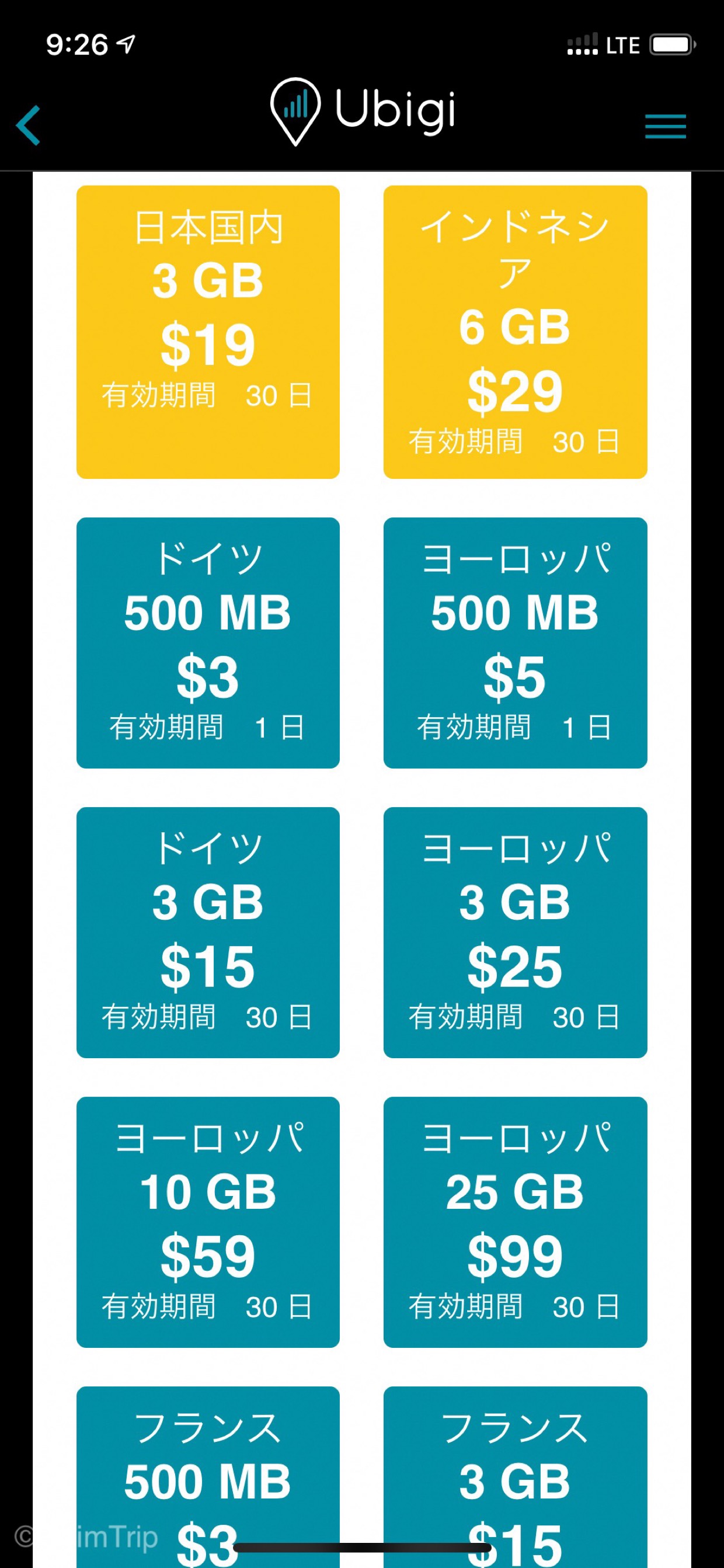Choose the ドイツ 500 MB $3 plan

click(x=208, y=642)
